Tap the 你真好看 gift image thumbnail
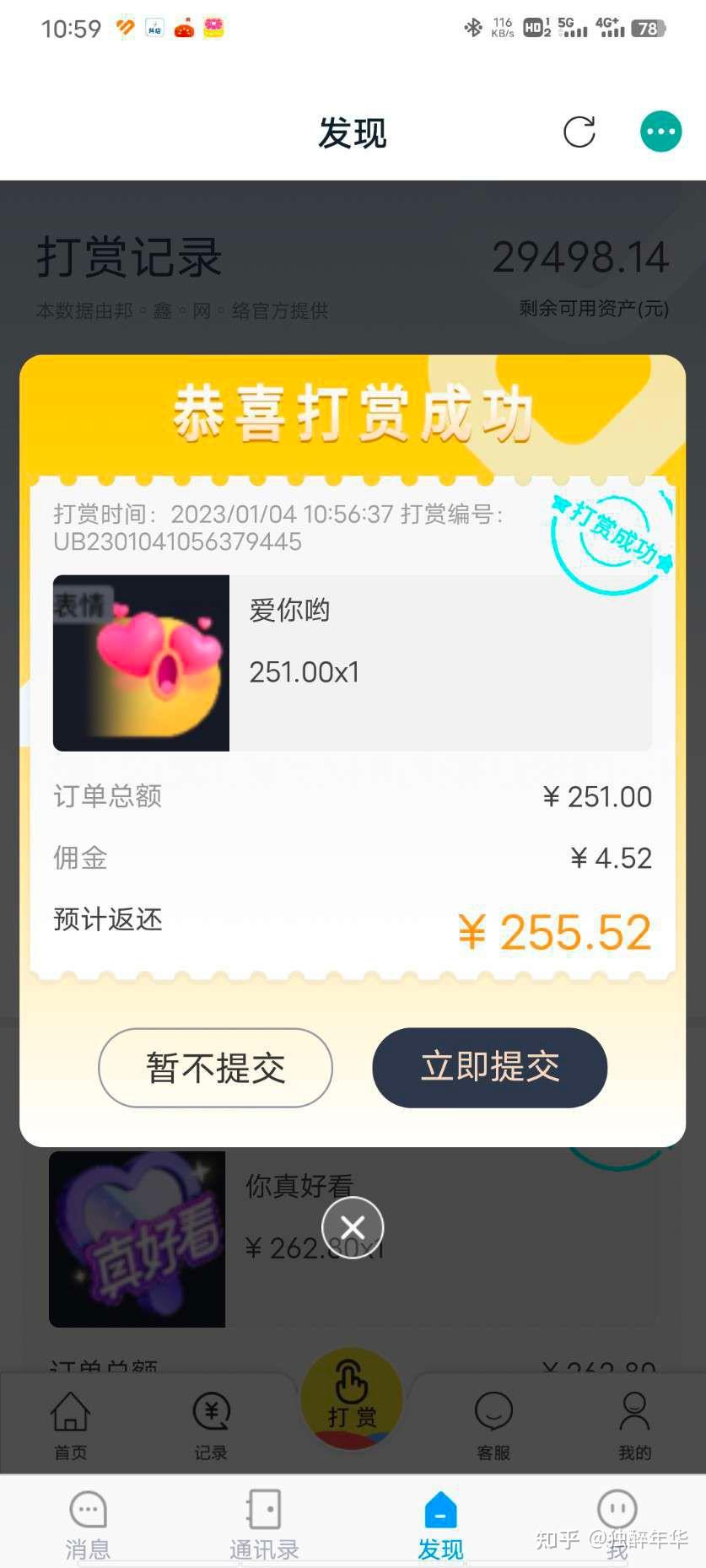This screenshot has height=1568, width=706. click(x=137, y=1237)
